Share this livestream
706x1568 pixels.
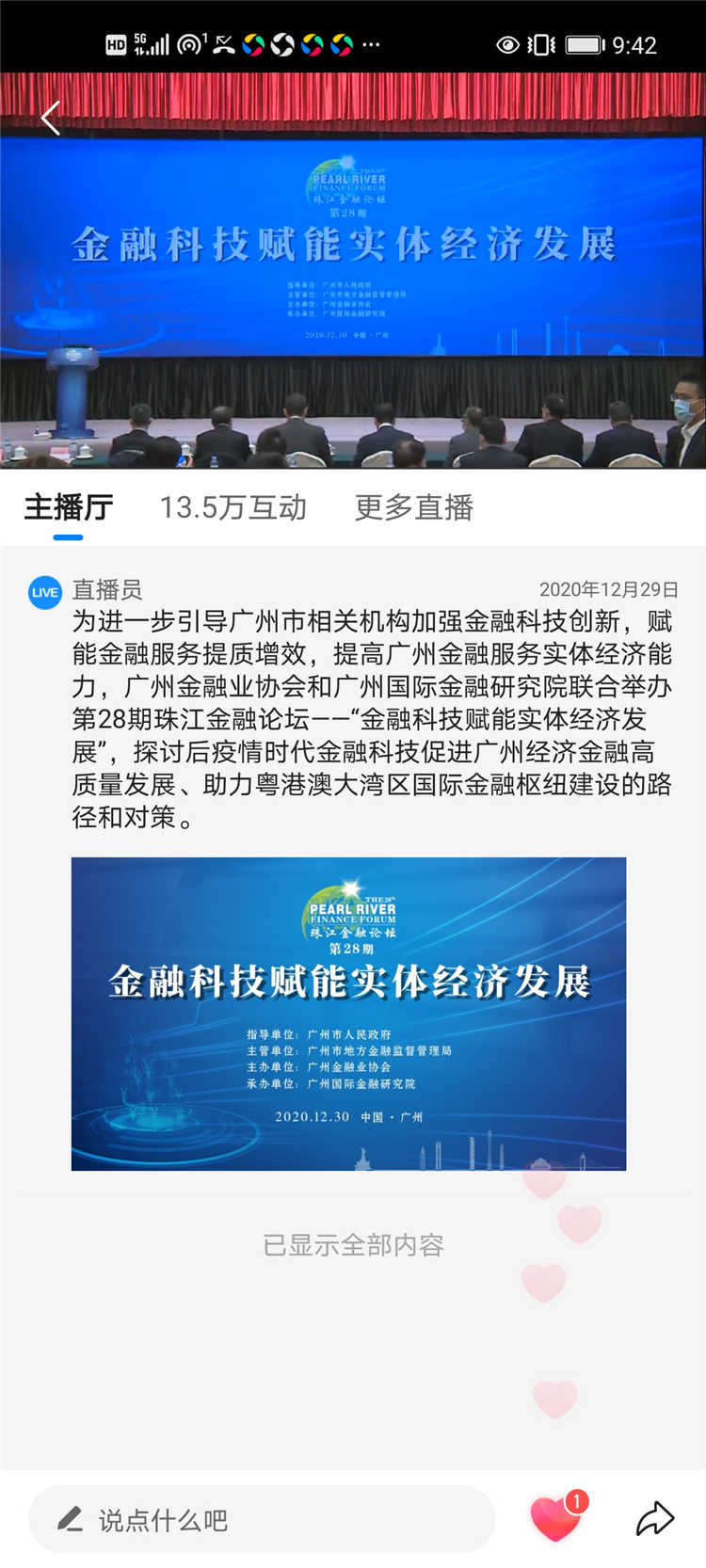(654, 1518)
